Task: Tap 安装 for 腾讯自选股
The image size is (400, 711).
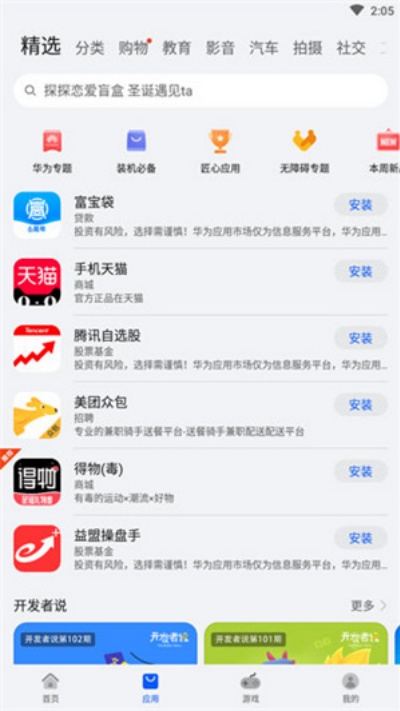Action: click(361, 338)
